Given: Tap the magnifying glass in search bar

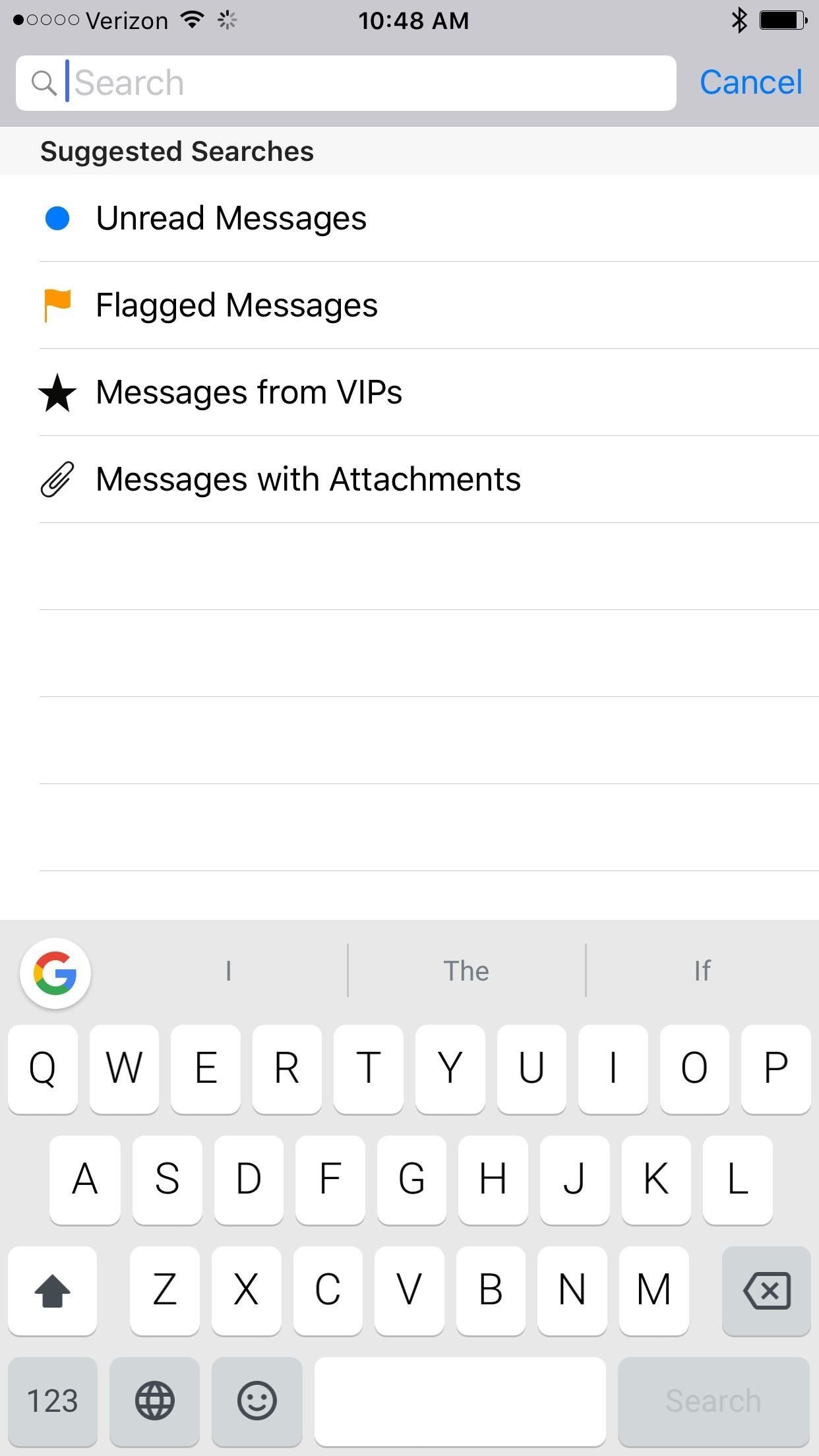Looking at the screenshot, I should 44,82.
